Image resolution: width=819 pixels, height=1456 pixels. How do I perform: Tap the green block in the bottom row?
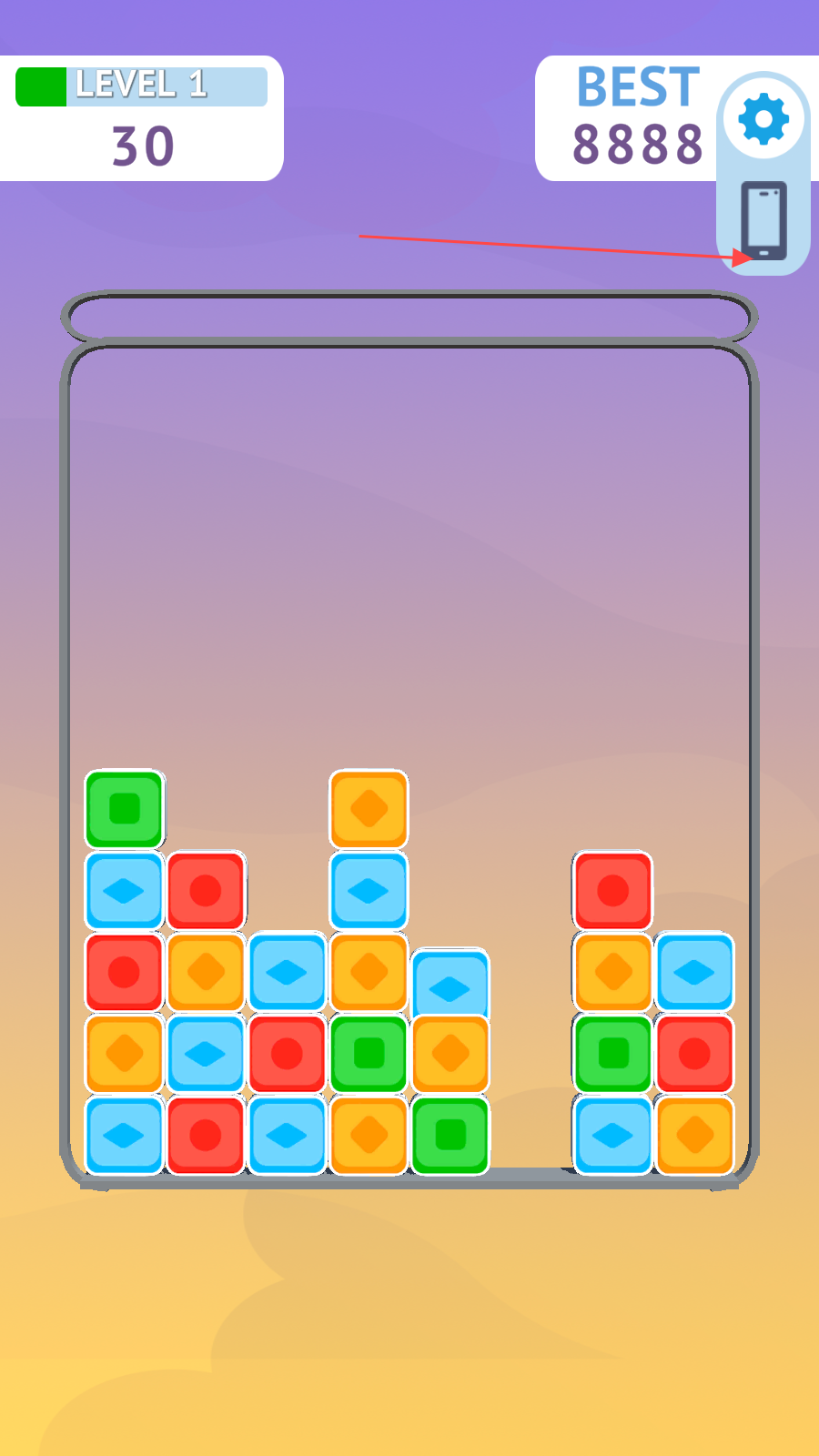point(450,1135)
